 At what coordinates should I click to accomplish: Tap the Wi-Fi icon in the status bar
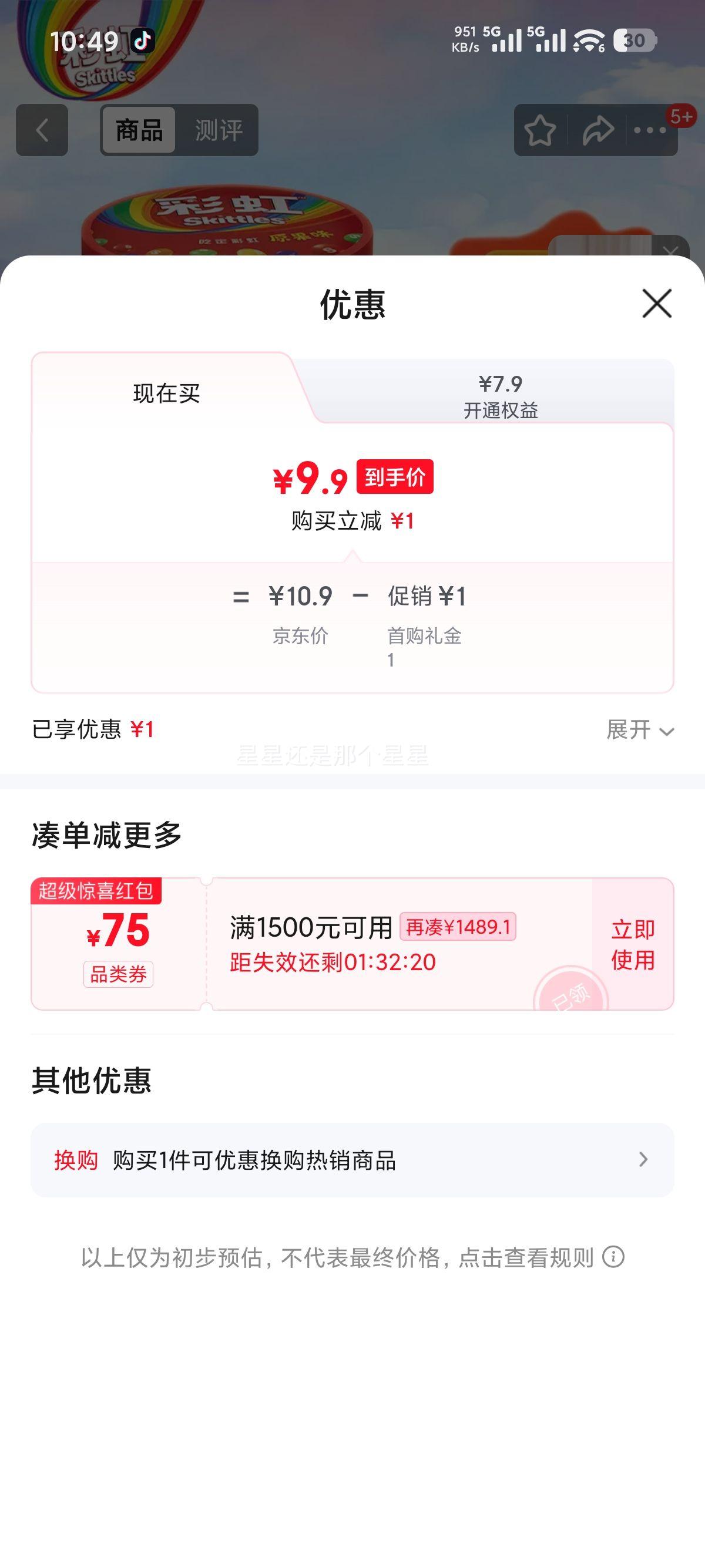583,39
